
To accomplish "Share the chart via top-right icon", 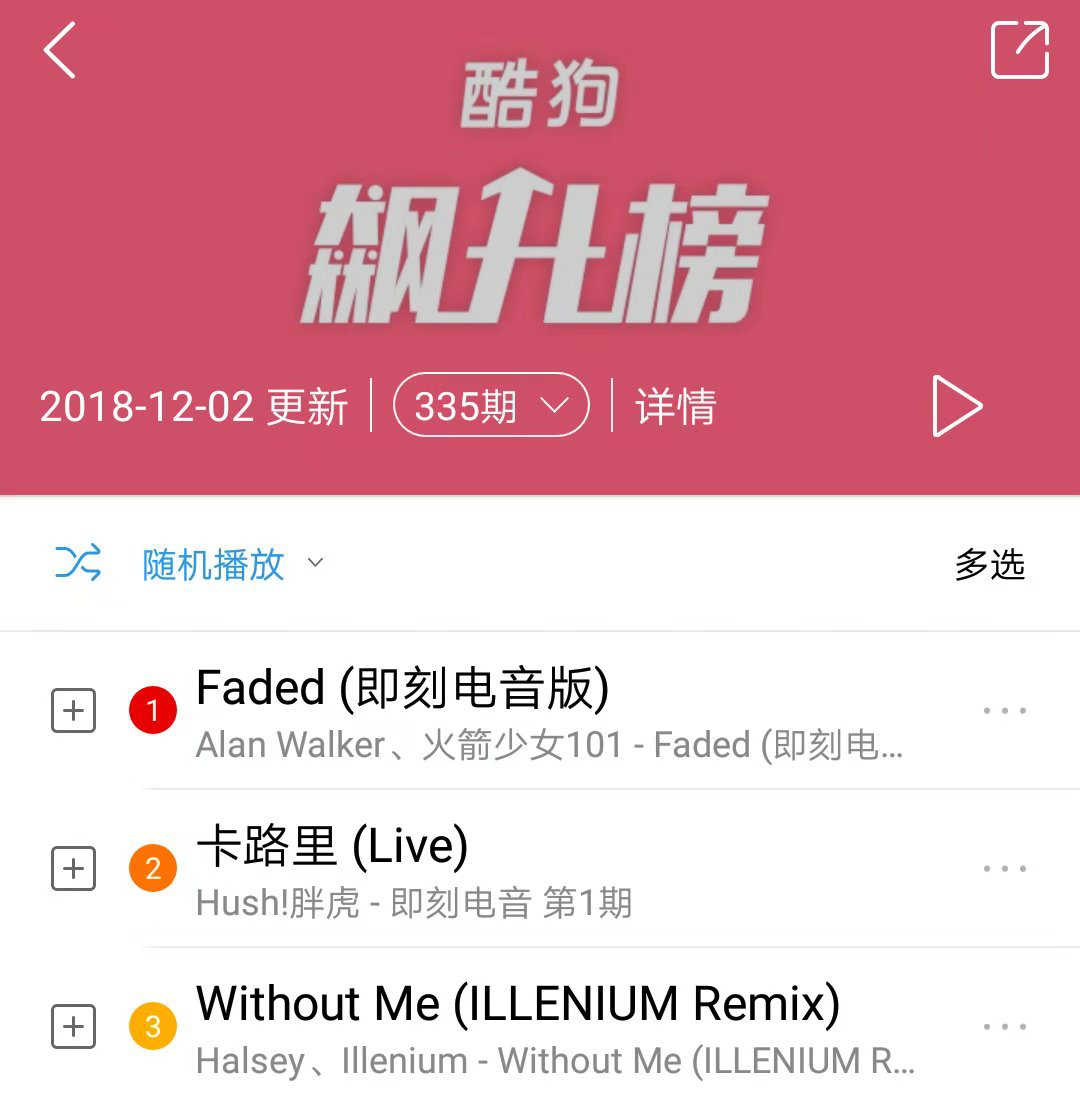I will click(1019, 50).
